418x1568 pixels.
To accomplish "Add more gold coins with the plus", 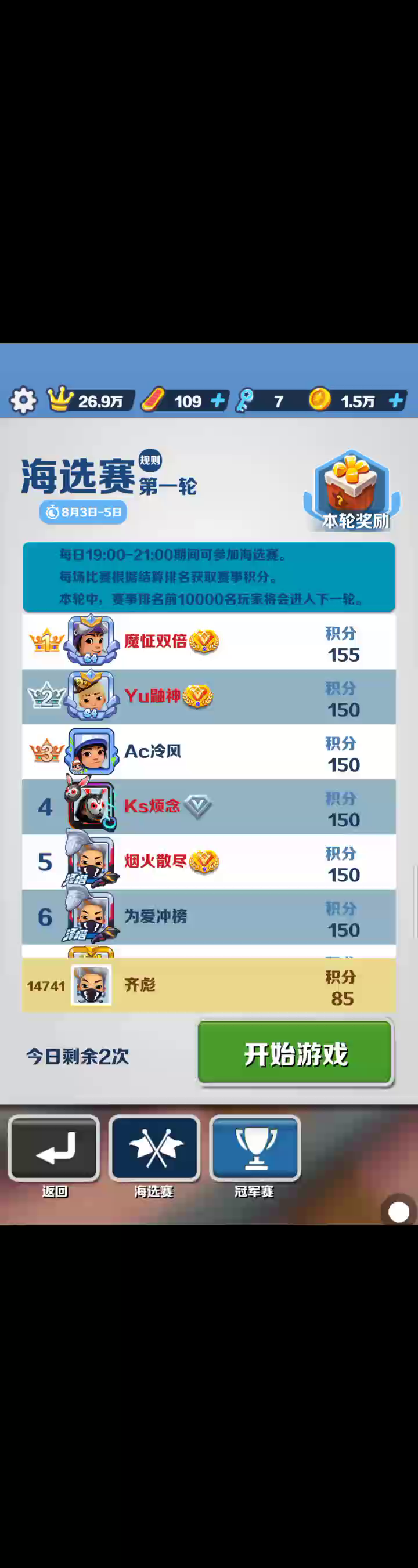I will click(x=396, y=400).
